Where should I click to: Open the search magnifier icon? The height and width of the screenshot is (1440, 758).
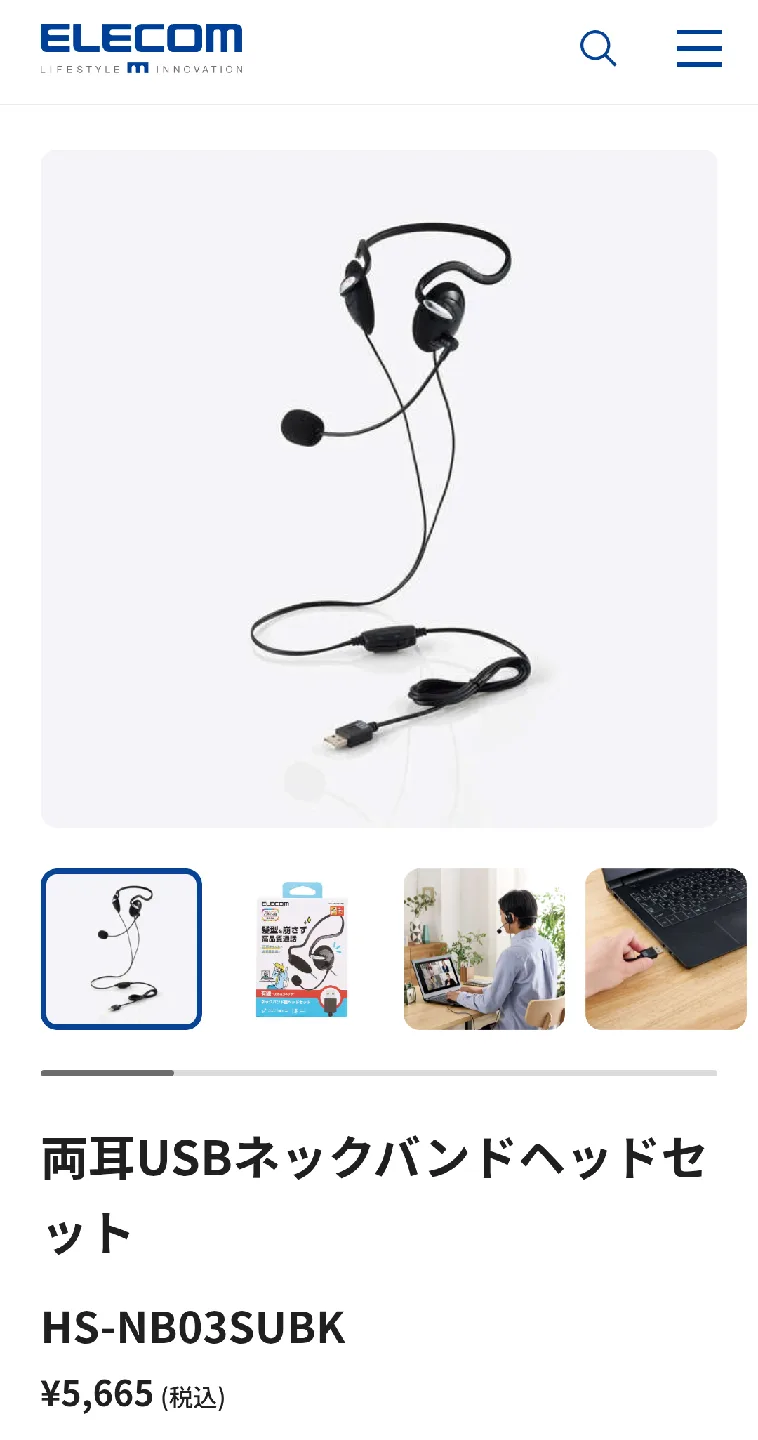tap(598, 48)
